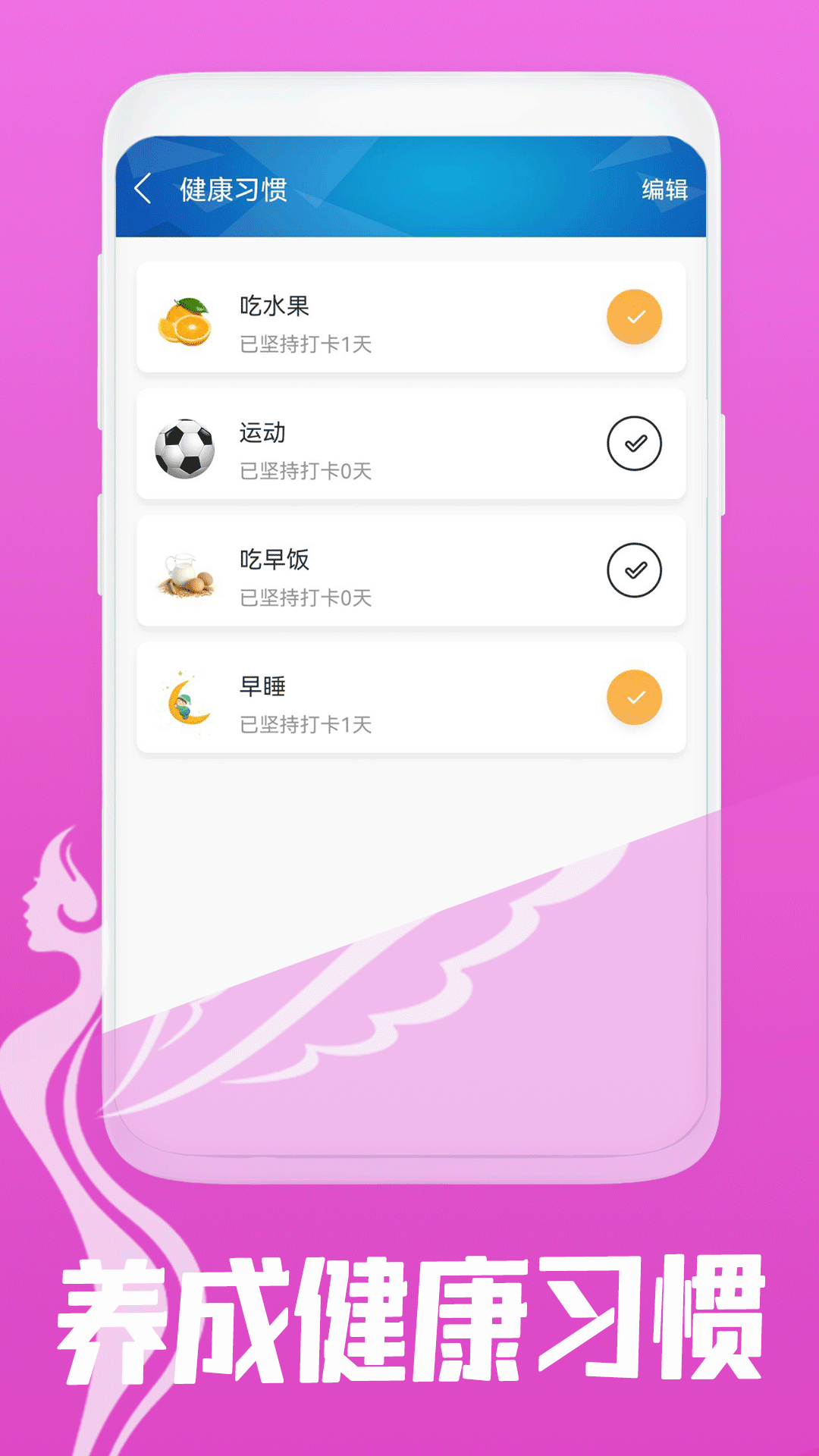
Task: Tap the 吃水果 habit name text
Action: click(x=275, y=306)
